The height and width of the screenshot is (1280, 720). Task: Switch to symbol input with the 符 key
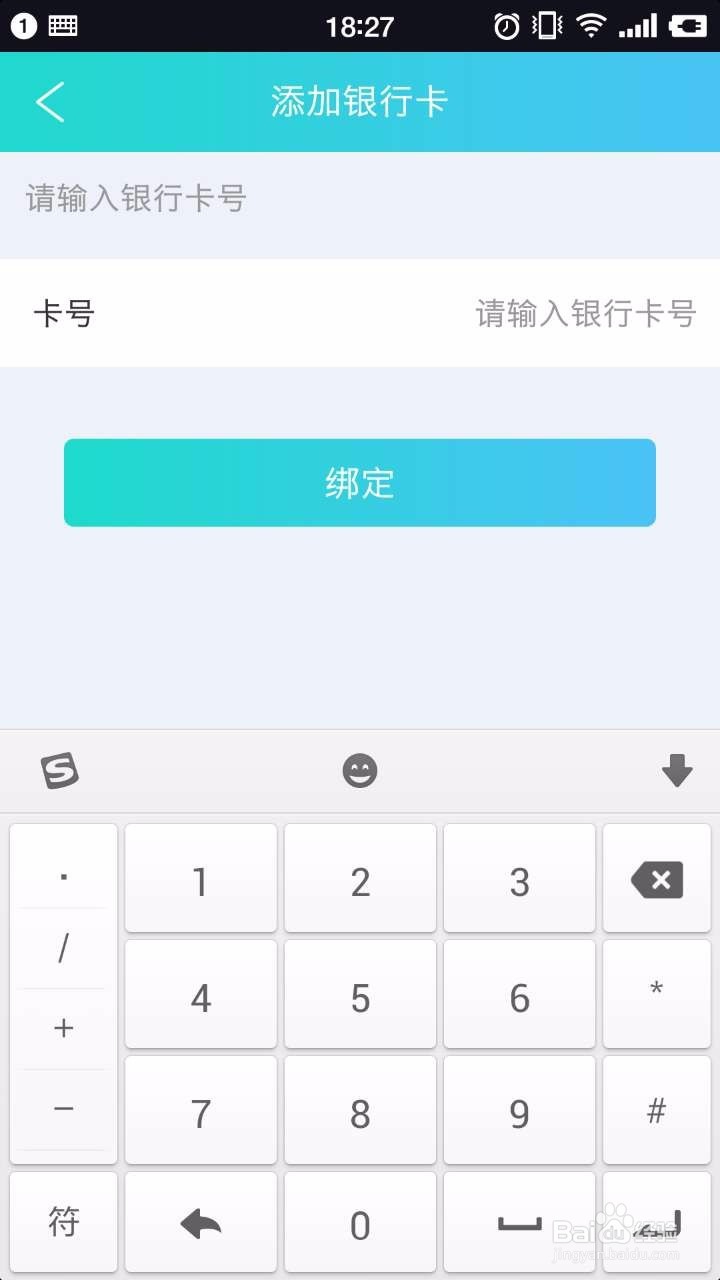coord(62,1222)
